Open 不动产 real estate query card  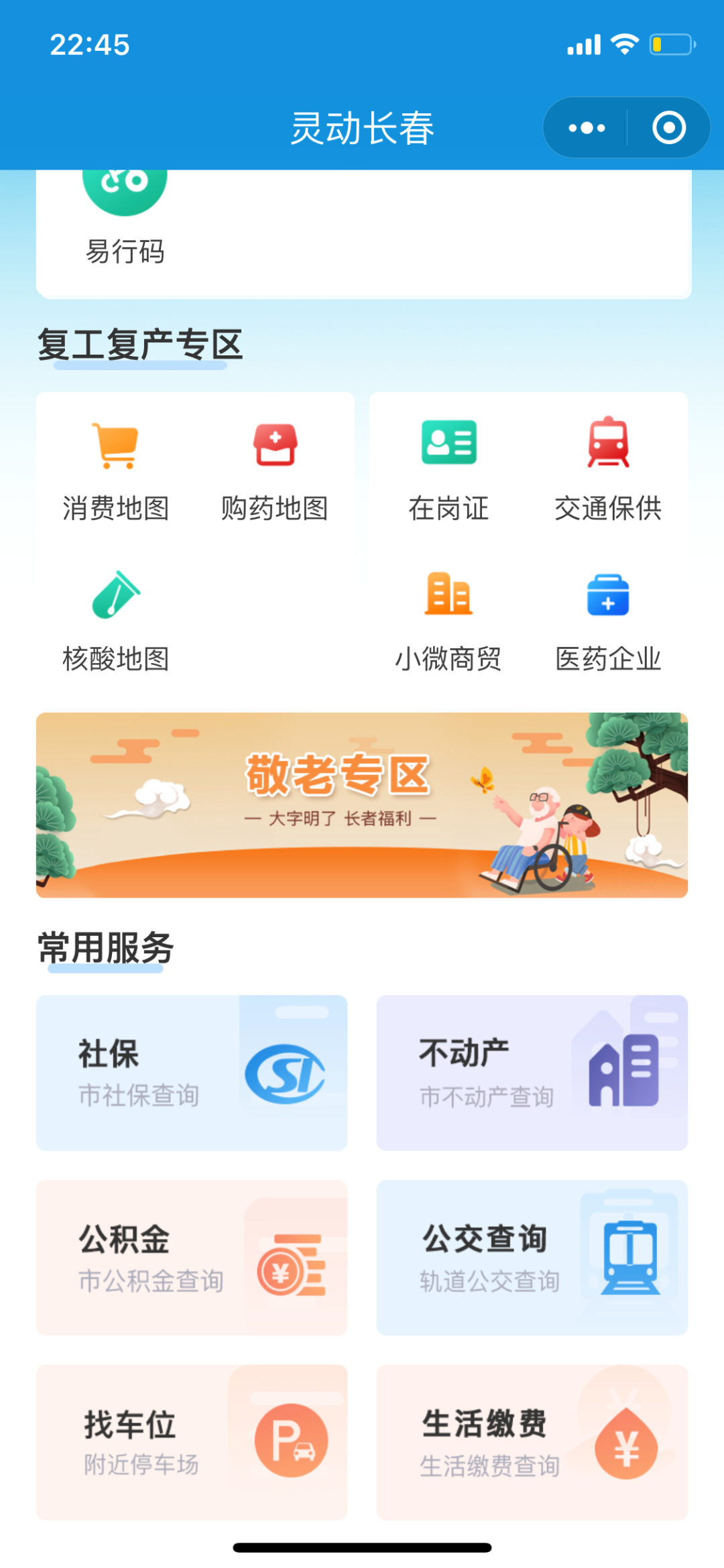(532, 1073)
